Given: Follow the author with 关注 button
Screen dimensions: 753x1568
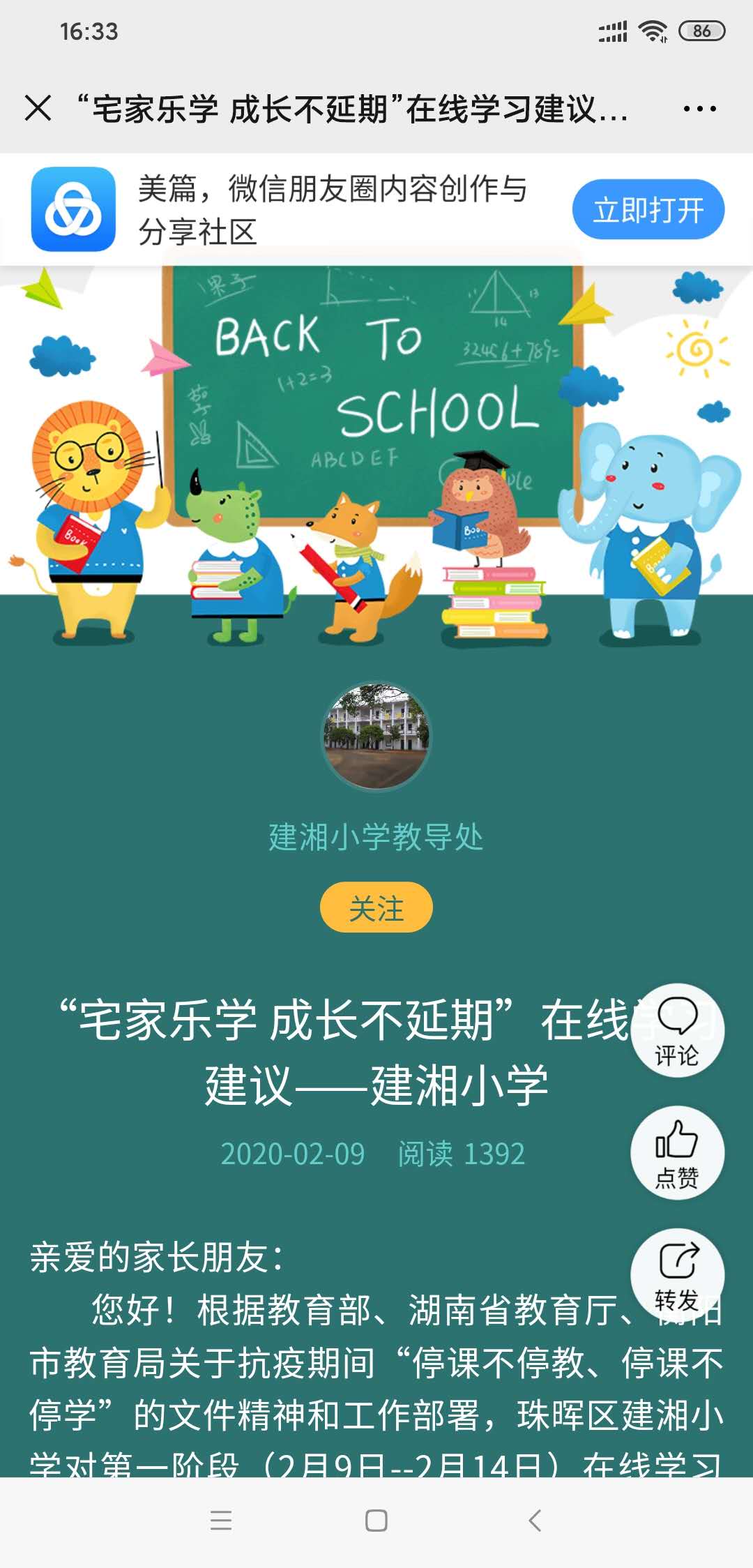Looking at the screenshot, I should (376, 907).
